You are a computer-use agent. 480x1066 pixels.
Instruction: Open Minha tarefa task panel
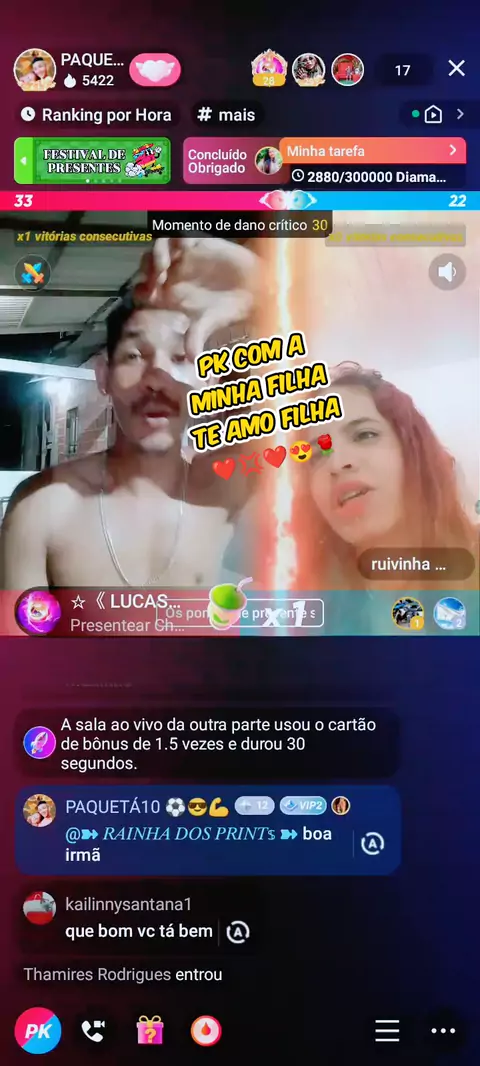click(x=373, y=151)
